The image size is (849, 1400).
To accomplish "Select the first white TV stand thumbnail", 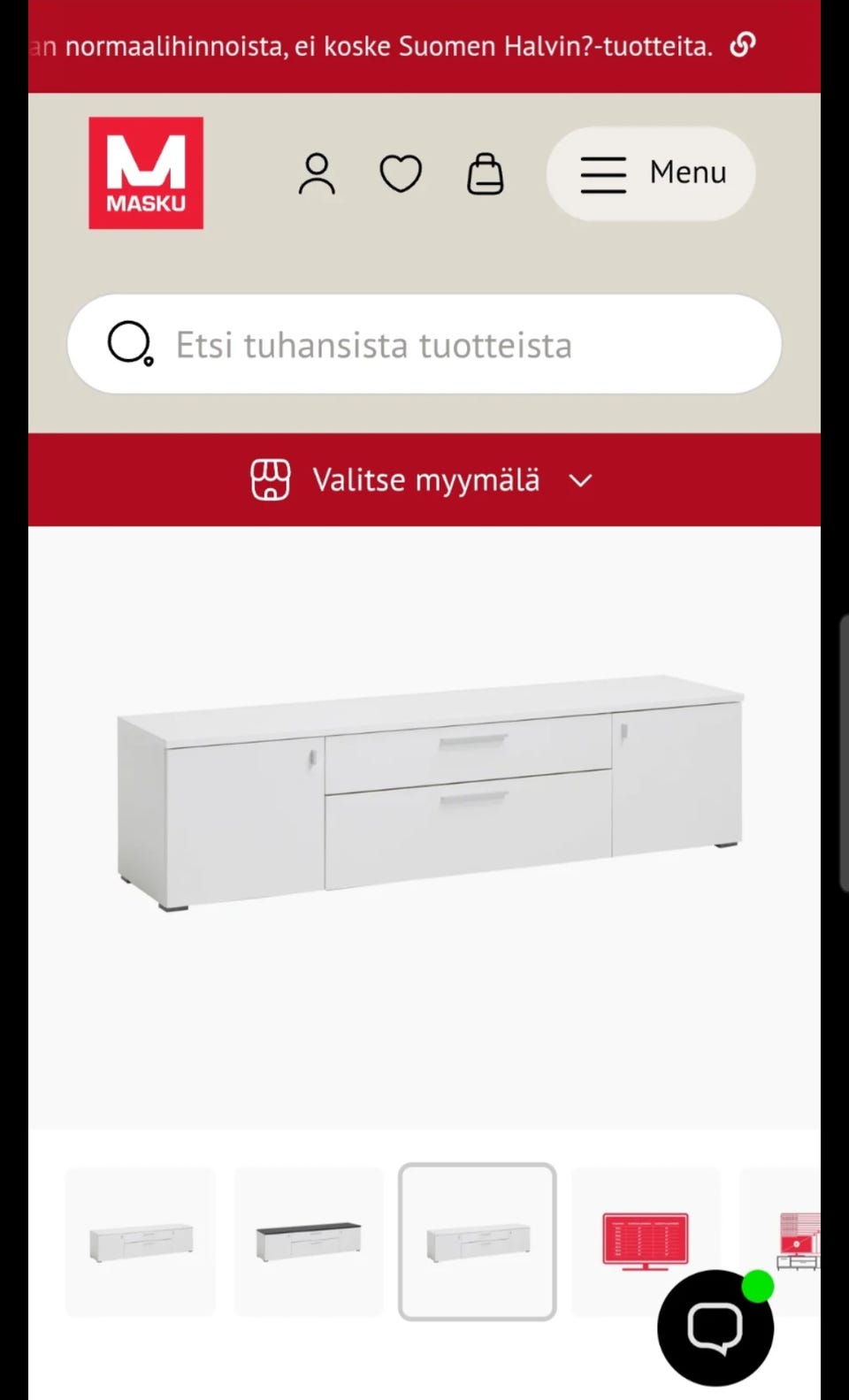I will [140, 1241].
